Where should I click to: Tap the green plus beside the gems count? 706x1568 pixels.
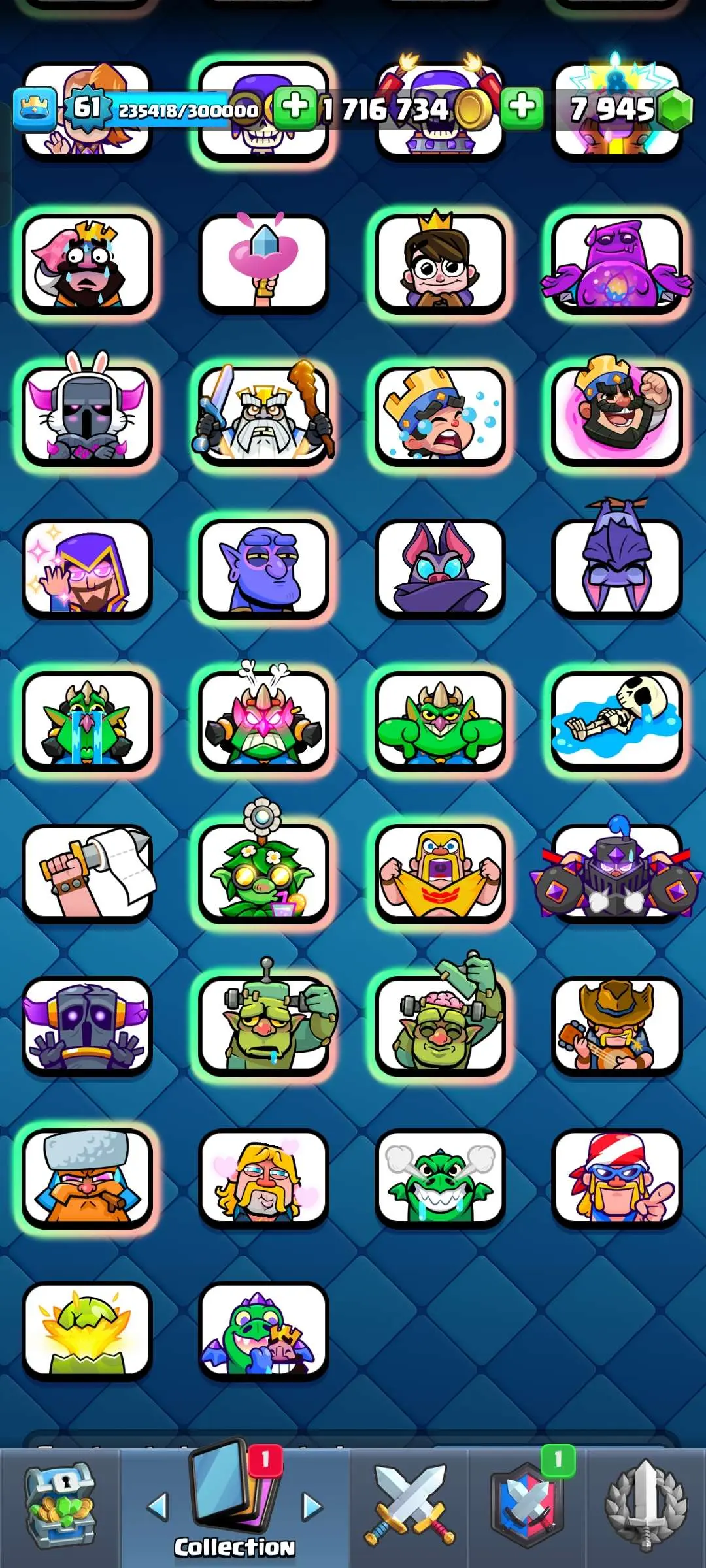pyautogui.click(x=522, y=106)
